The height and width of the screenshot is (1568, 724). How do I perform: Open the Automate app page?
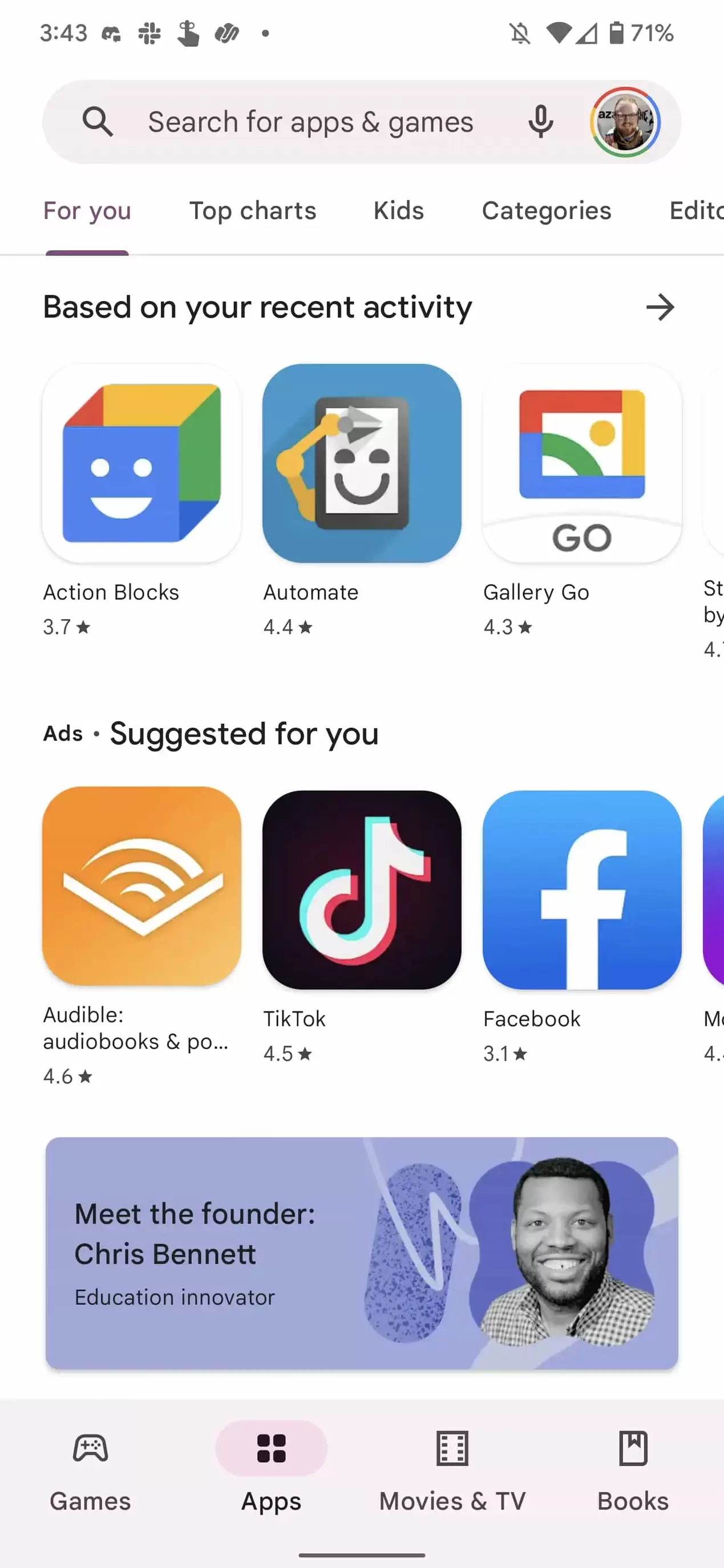click(x=362, y=464)
